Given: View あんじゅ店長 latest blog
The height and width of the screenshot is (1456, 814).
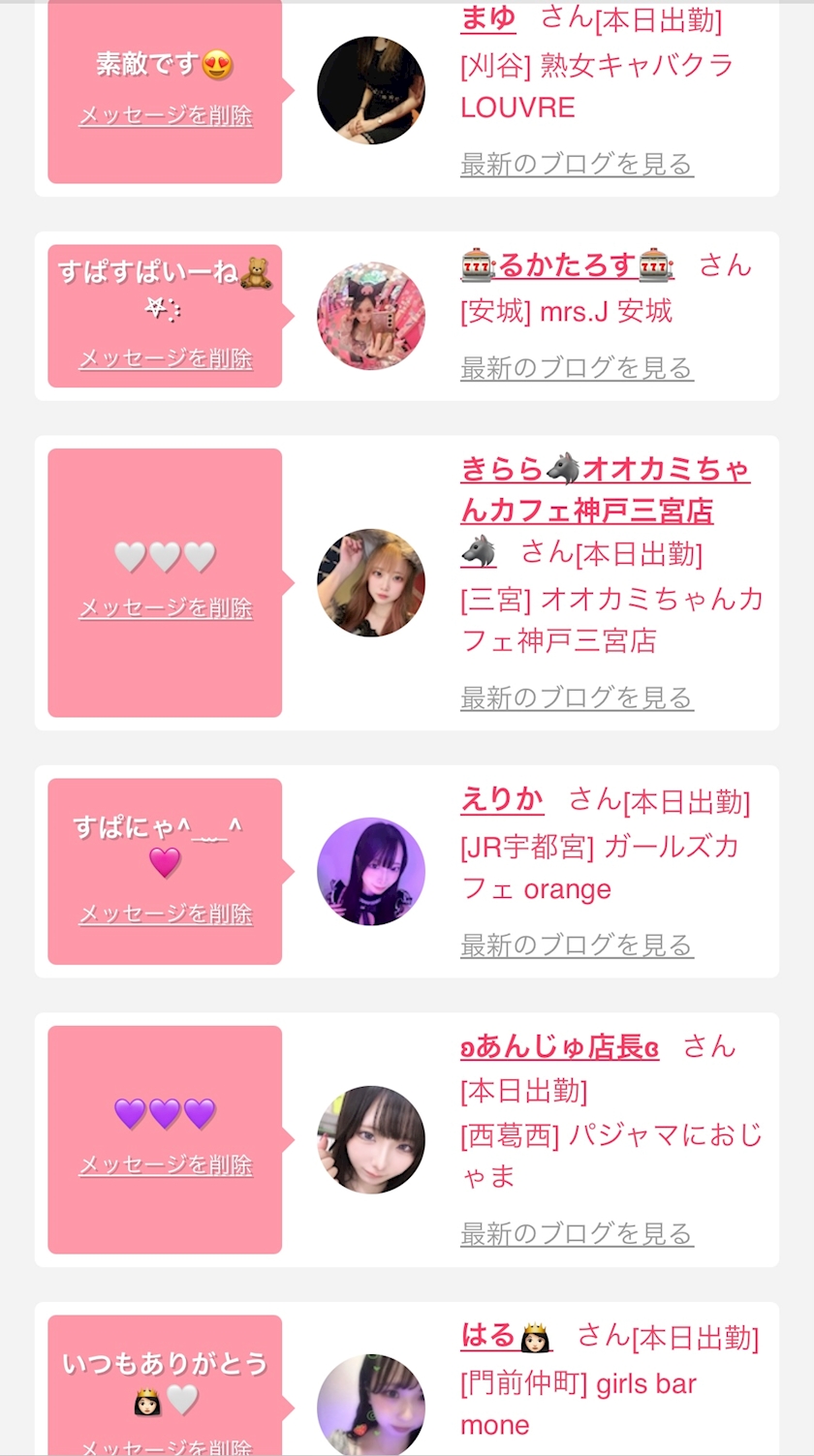Looking at the screenshot, I should tap(577, 1233).
